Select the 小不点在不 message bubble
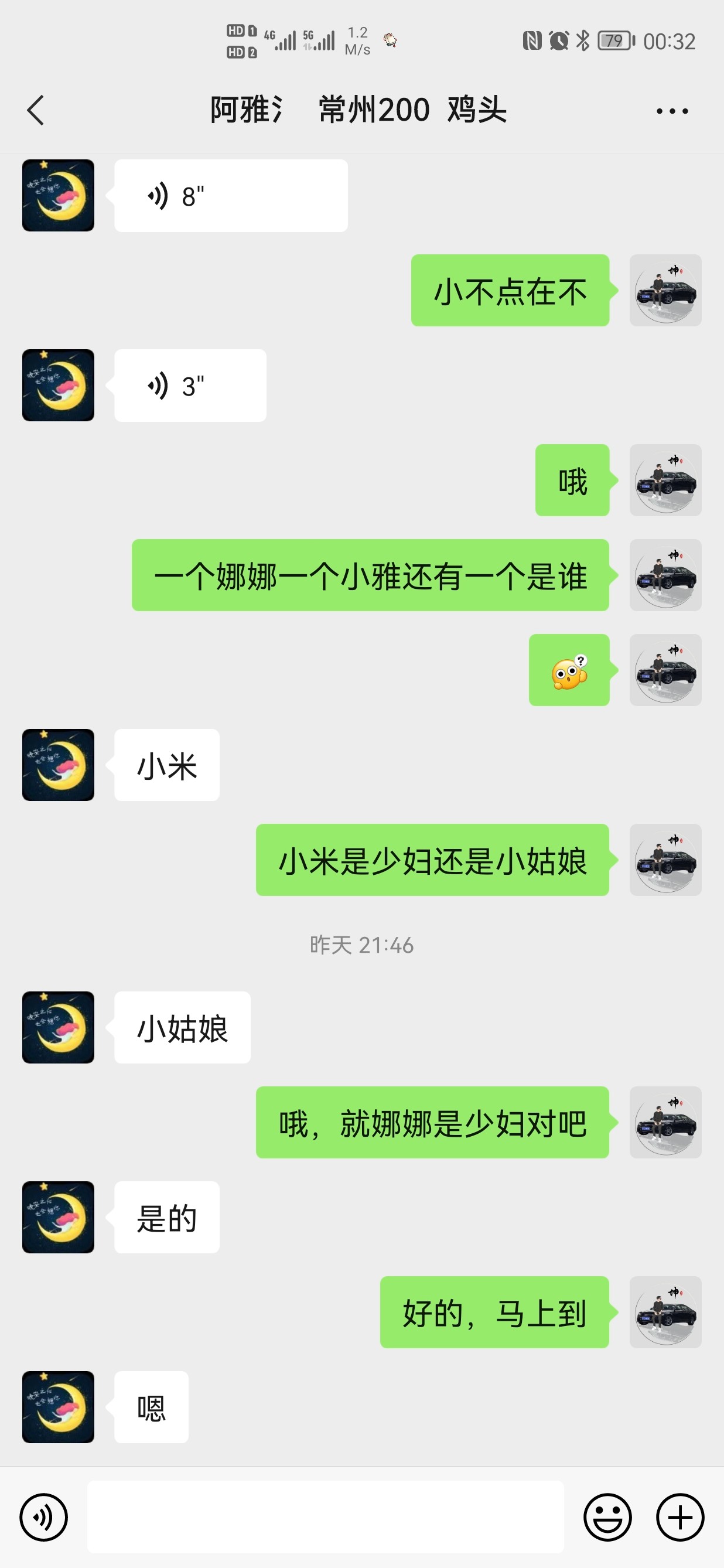 pyautogui.click(x=510, y=291)
